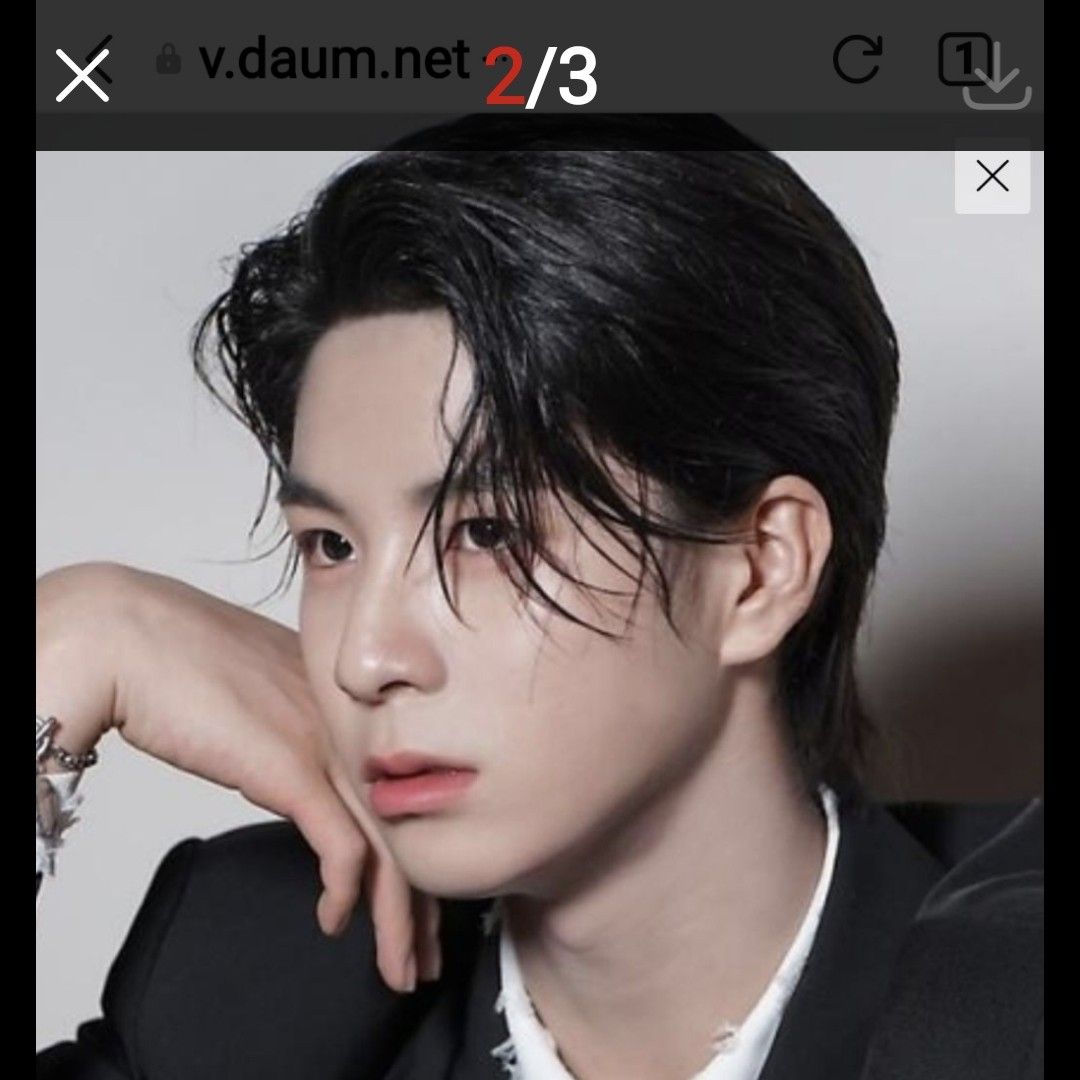The image size is (1080, 1080).
Task: Dismiss using the small square X button
Action: click(992, 177)
